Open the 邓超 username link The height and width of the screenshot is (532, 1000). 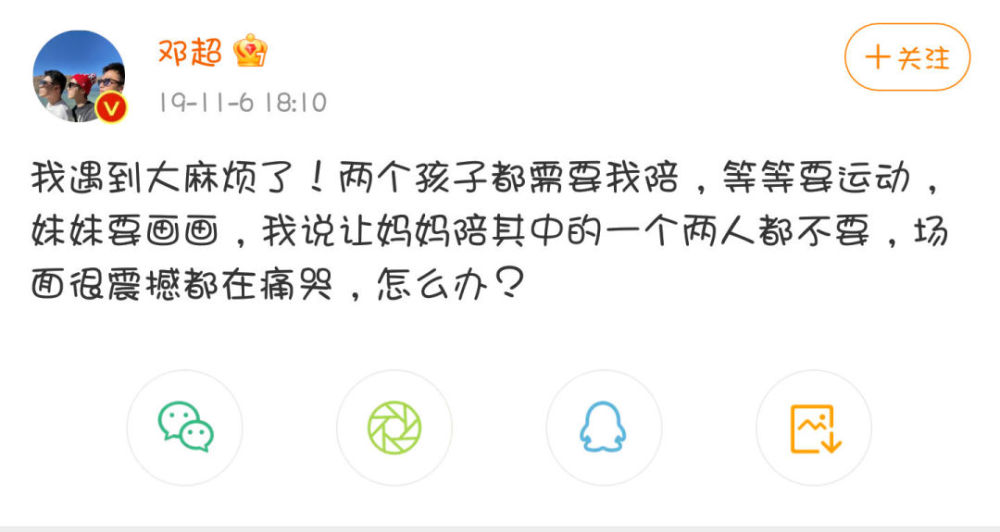[x=190, y=52]
